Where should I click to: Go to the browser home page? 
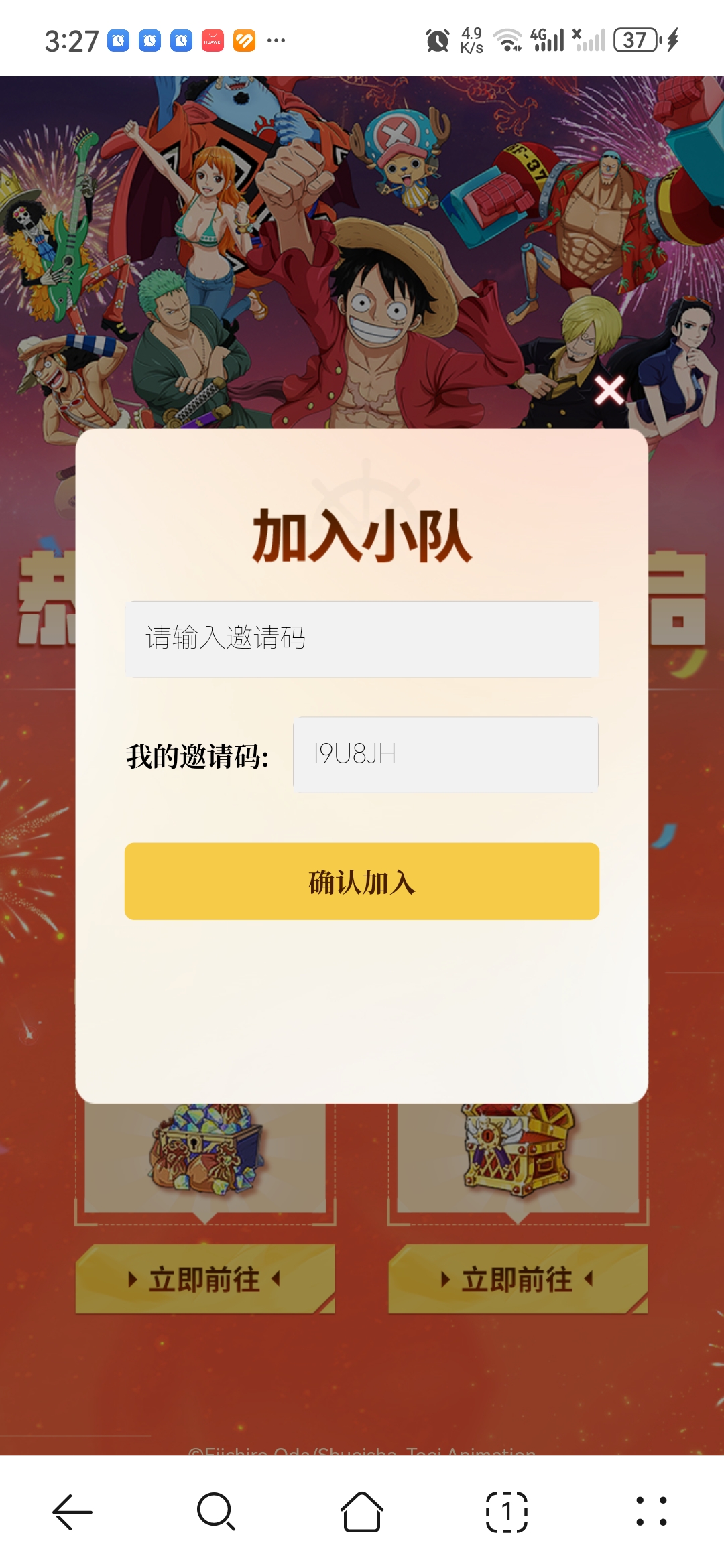coord(362,1512)
